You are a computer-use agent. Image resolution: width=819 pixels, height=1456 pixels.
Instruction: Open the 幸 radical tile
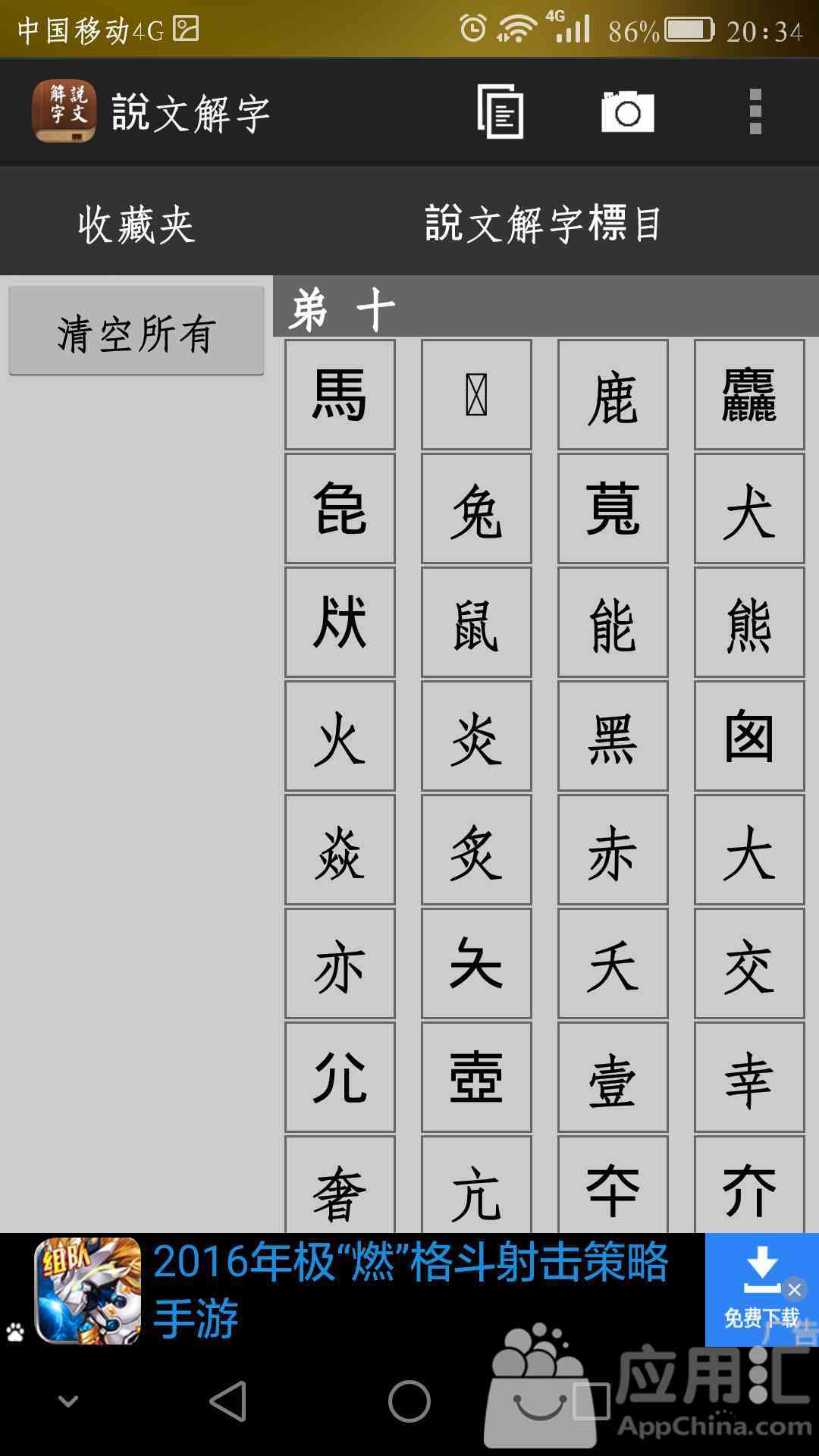click(749, 1077)
